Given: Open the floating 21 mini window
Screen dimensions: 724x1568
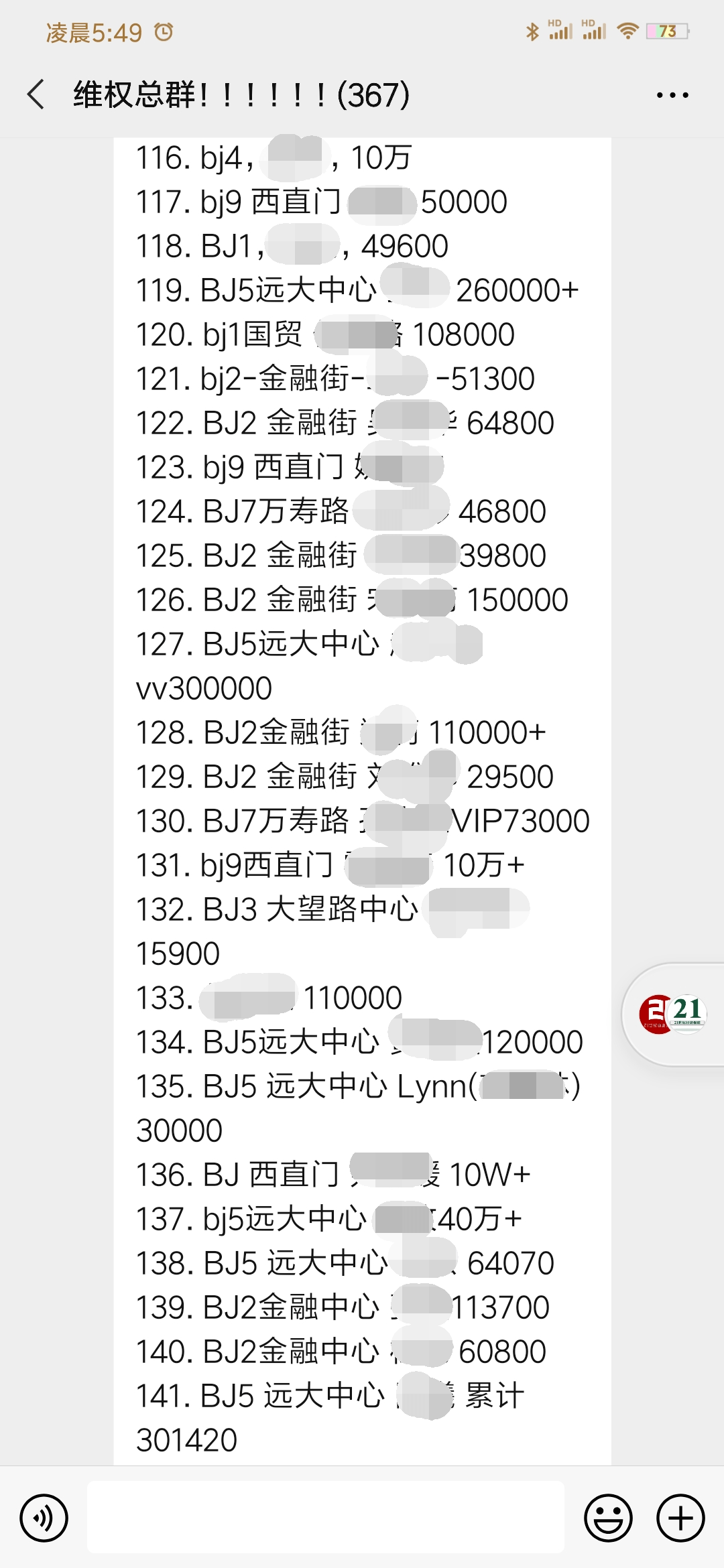Looking at the screenshot, I should point(673,1014).
